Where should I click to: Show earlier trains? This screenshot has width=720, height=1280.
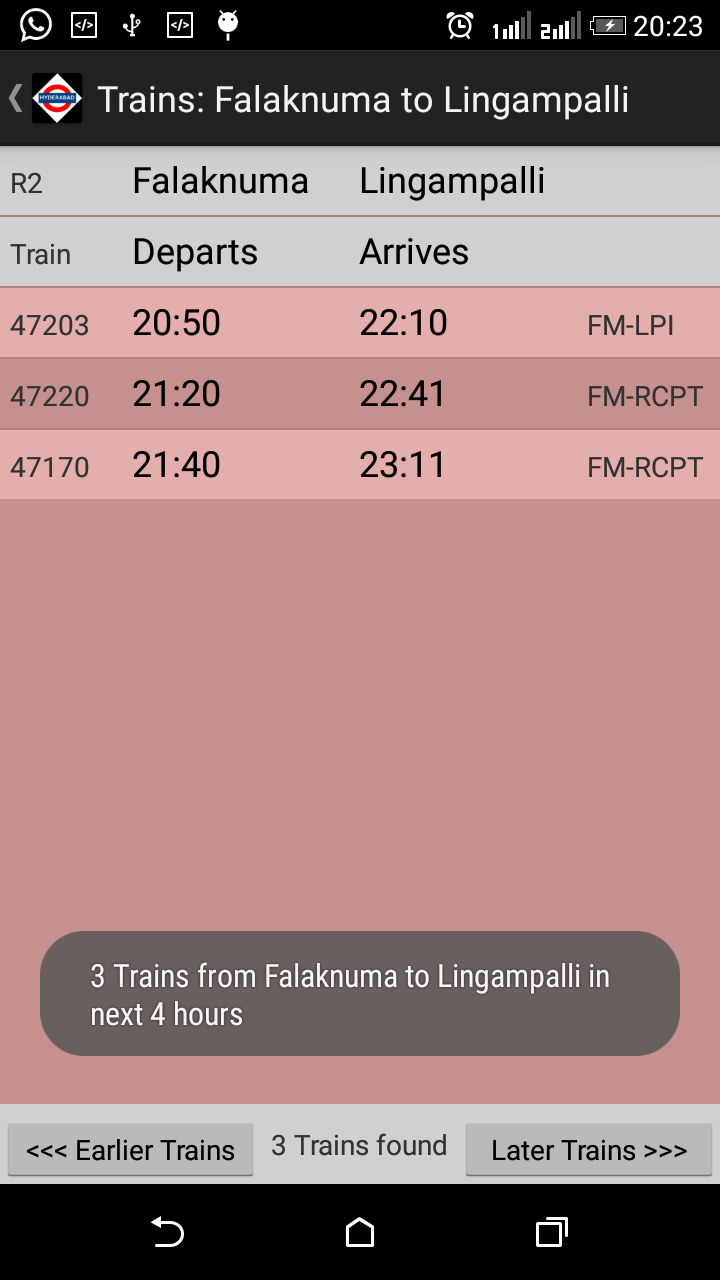pos(130,1150)
